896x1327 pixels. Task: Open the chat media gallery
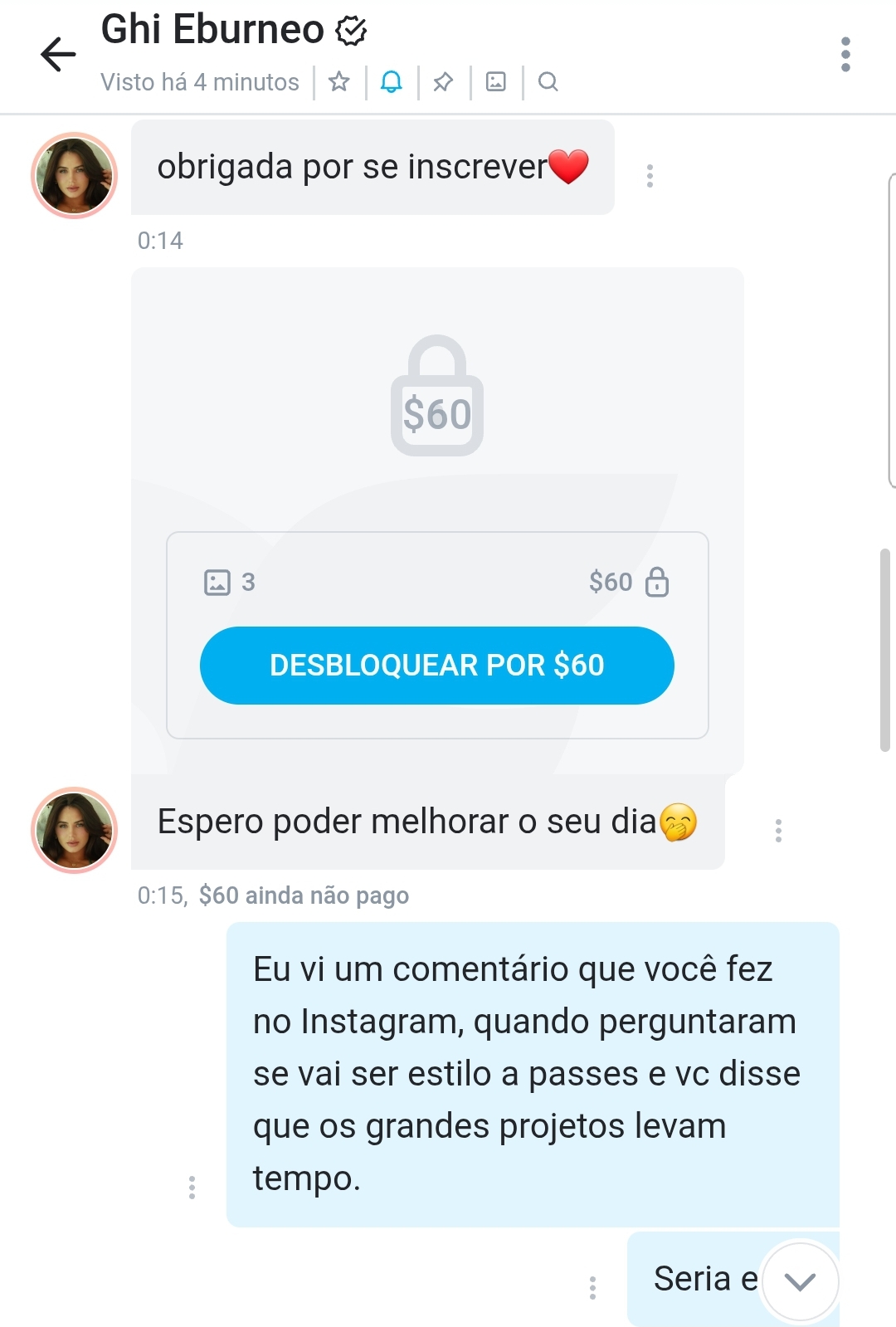(x=496, y=81)
